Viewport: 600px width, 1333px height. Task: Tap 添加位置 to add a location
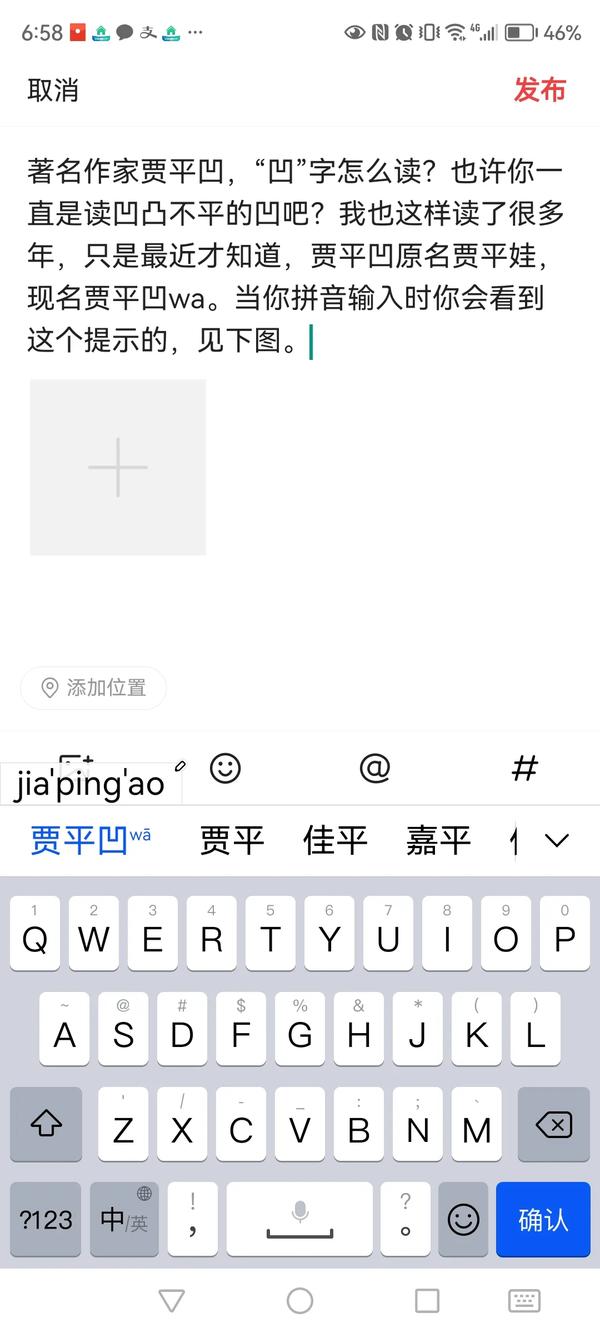(x=93, y=688)
